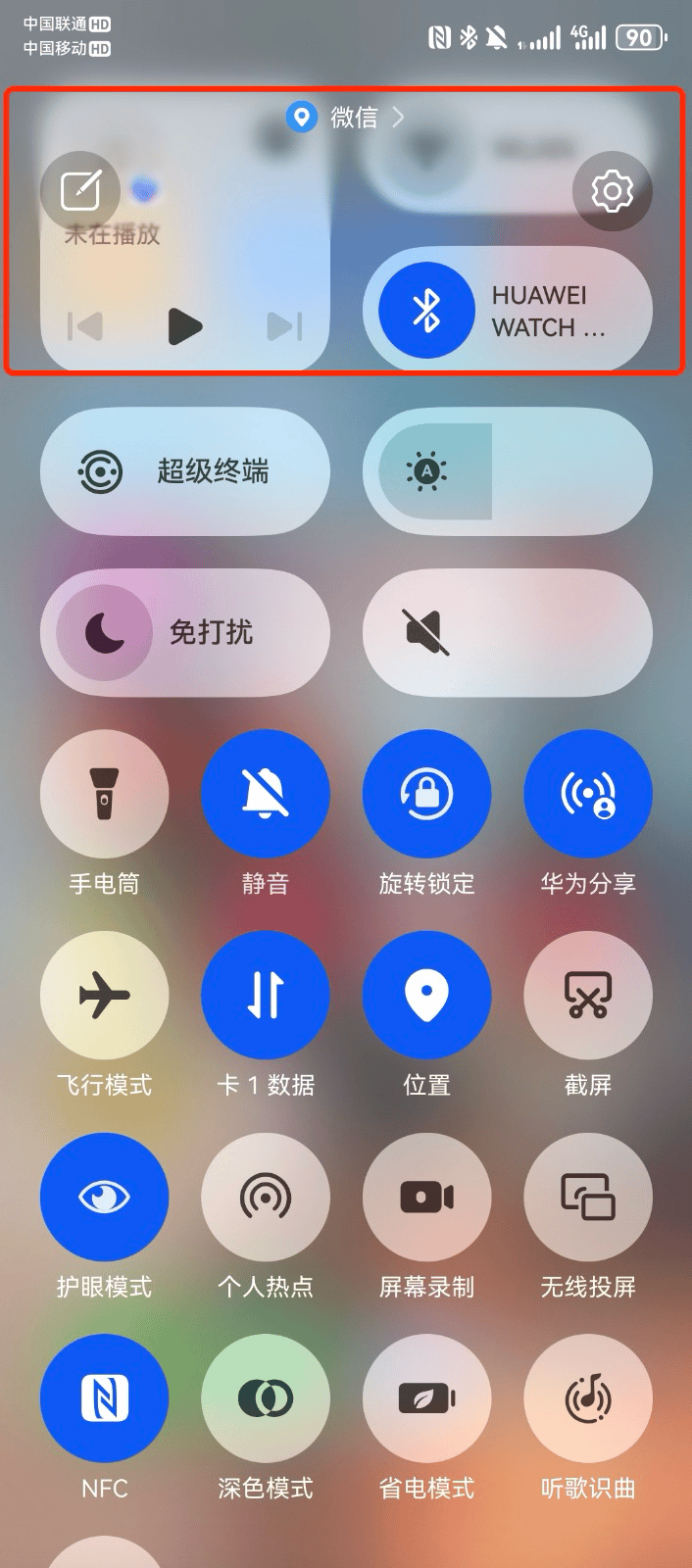Open 超级终端 Super Device
This screenshot has height=1568, width=692.
184,471
